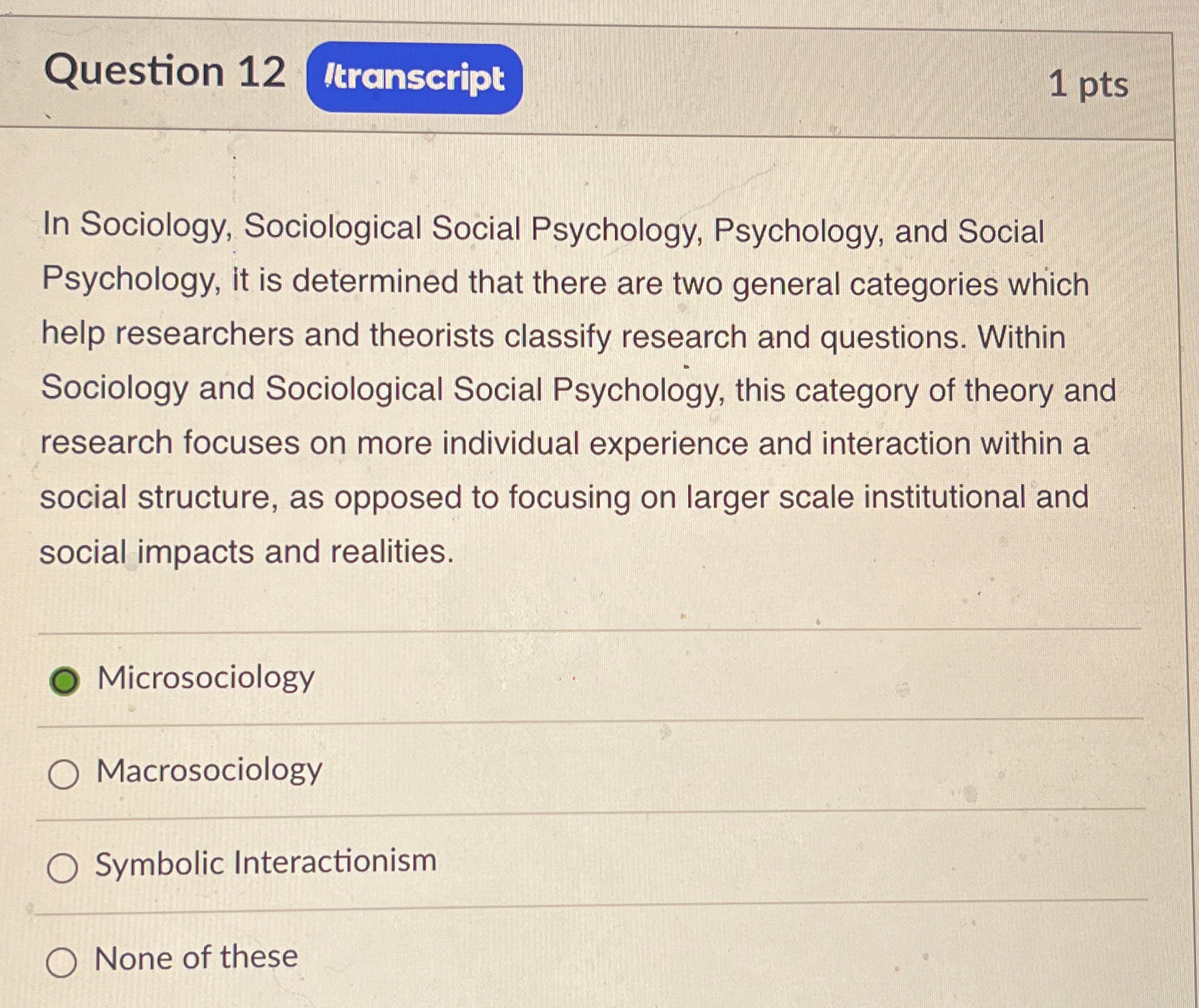The width and height of the screenshot is (1199, 1008).
Task: Open the /transcript button beside Question 12
Action: [x=414, y=79]
